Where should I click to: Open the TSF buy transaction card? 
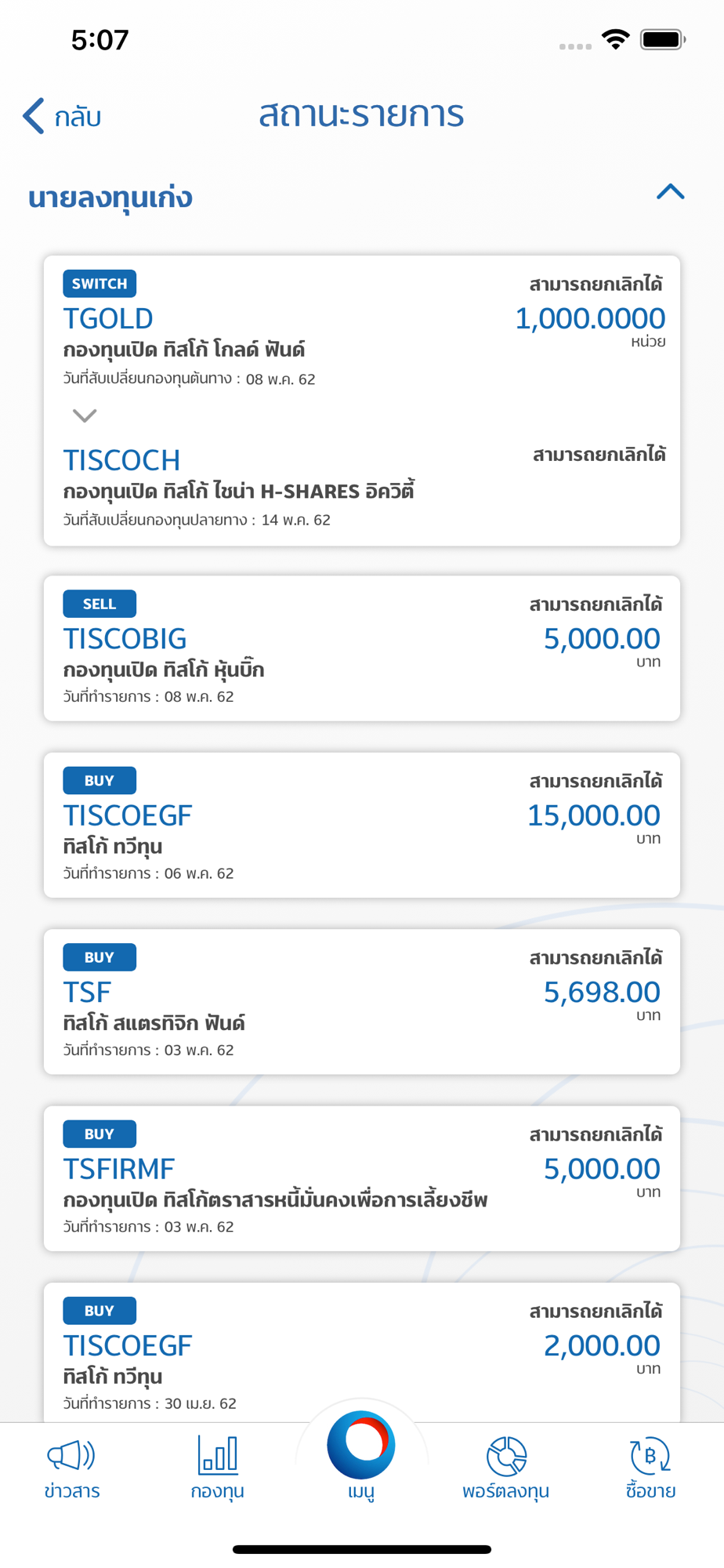tap(362, 1002)
